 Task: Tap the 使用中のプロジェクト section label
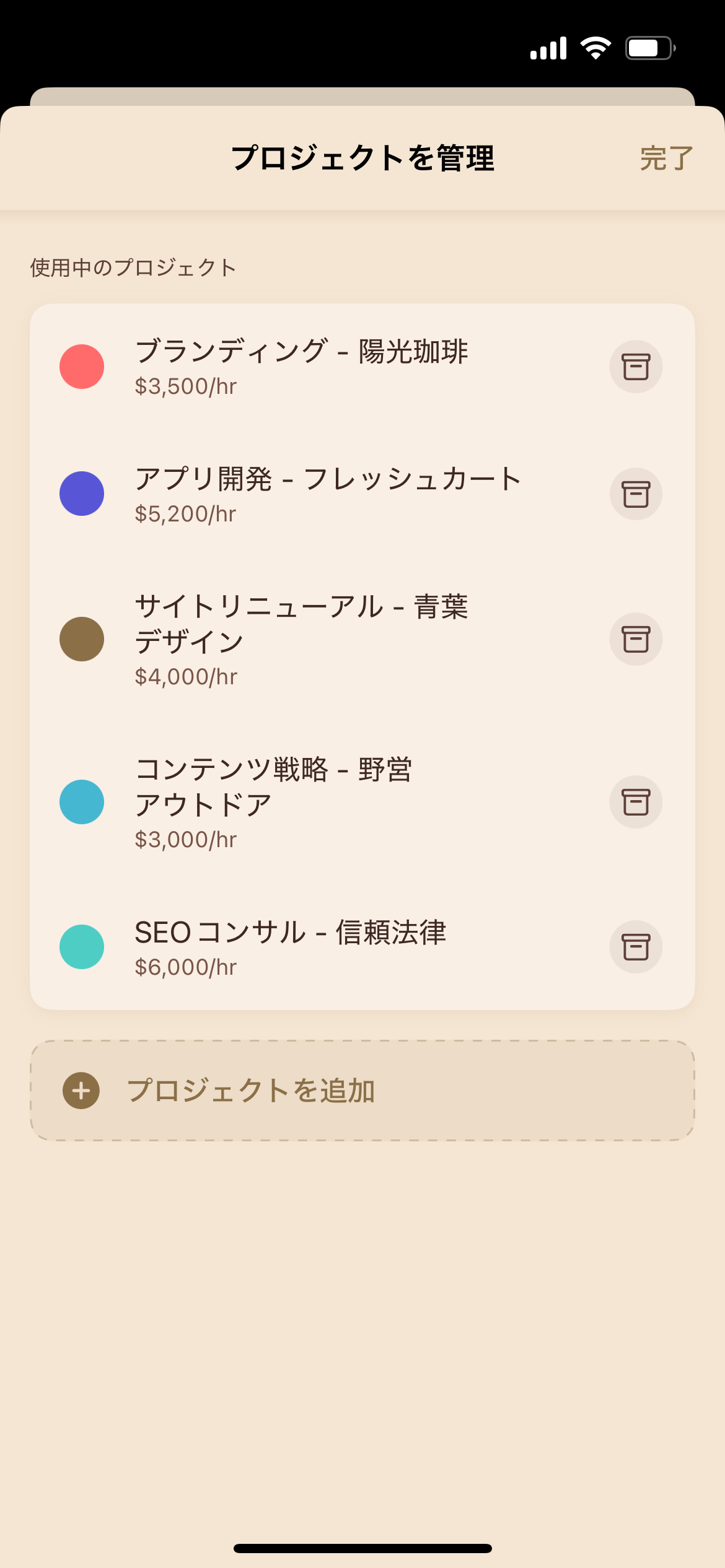[x=131, y=268]
